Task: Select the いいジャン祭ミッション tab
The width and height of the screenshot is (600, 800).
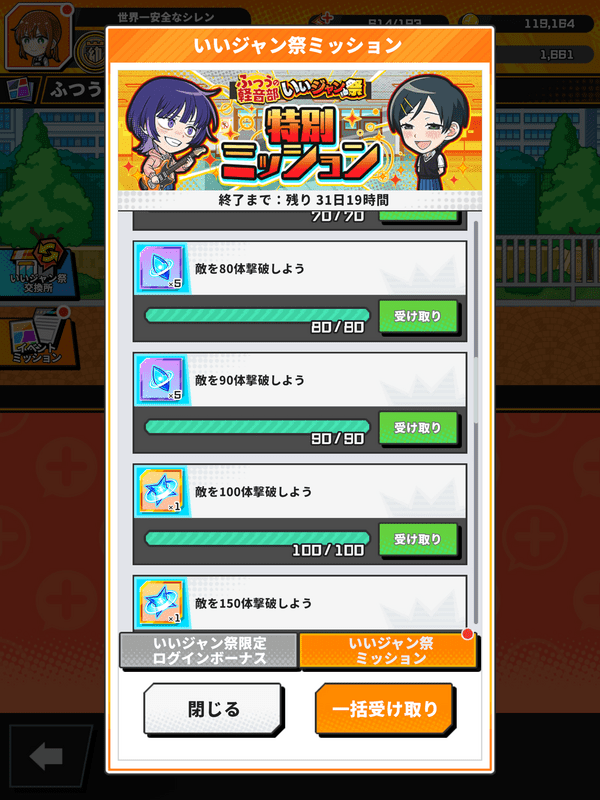Action: (389, 651)
